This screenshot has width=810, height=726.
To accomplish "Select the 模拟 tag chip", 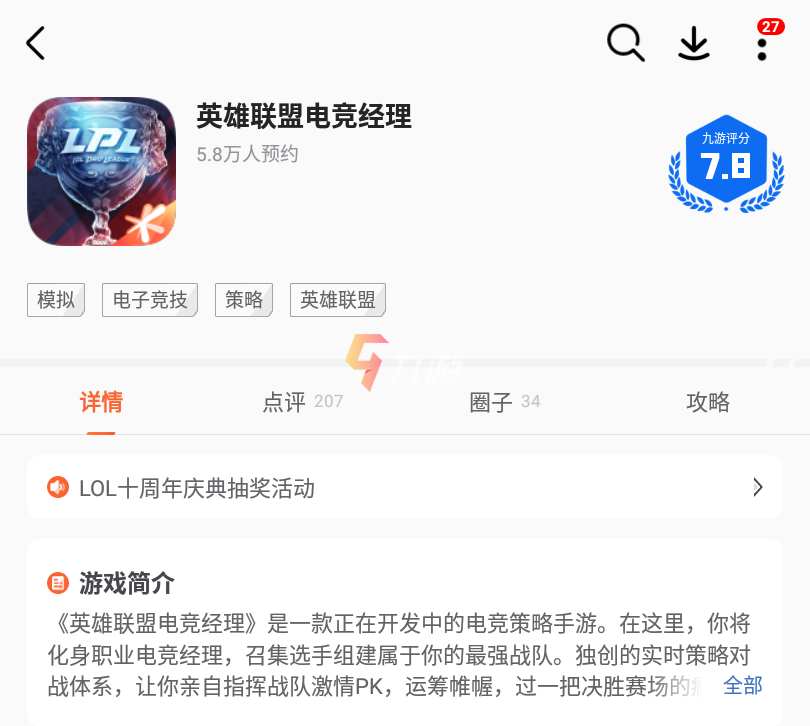I will pos(56,300).
